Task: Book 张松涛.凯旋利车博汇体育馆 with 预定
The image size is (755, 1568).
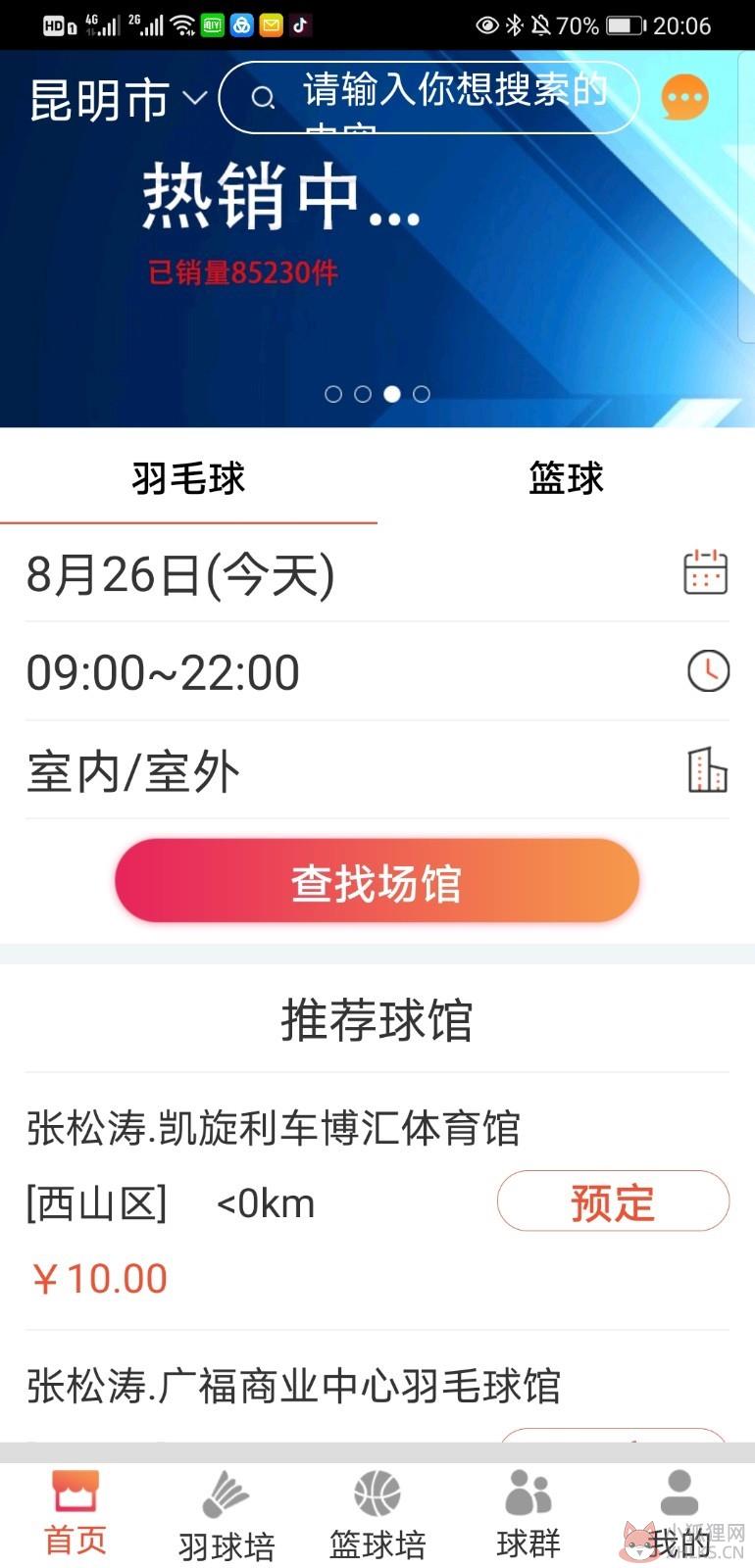Action: click(613, 1201)
